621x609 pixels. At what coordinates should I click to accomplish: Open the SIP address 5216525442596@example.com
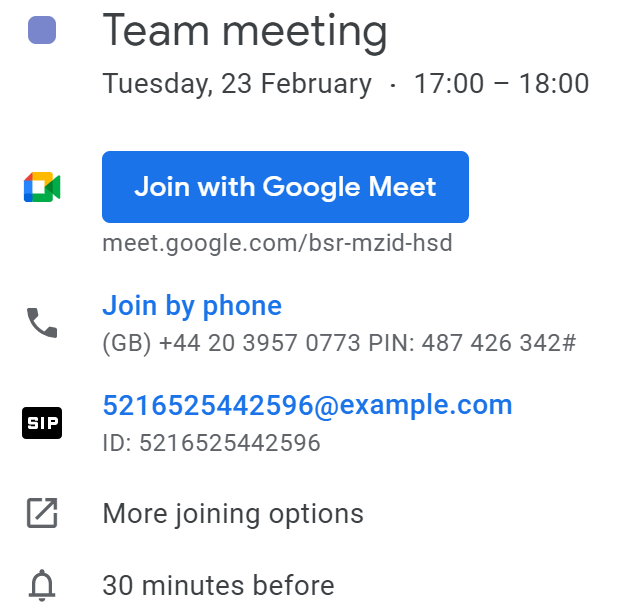307,405
